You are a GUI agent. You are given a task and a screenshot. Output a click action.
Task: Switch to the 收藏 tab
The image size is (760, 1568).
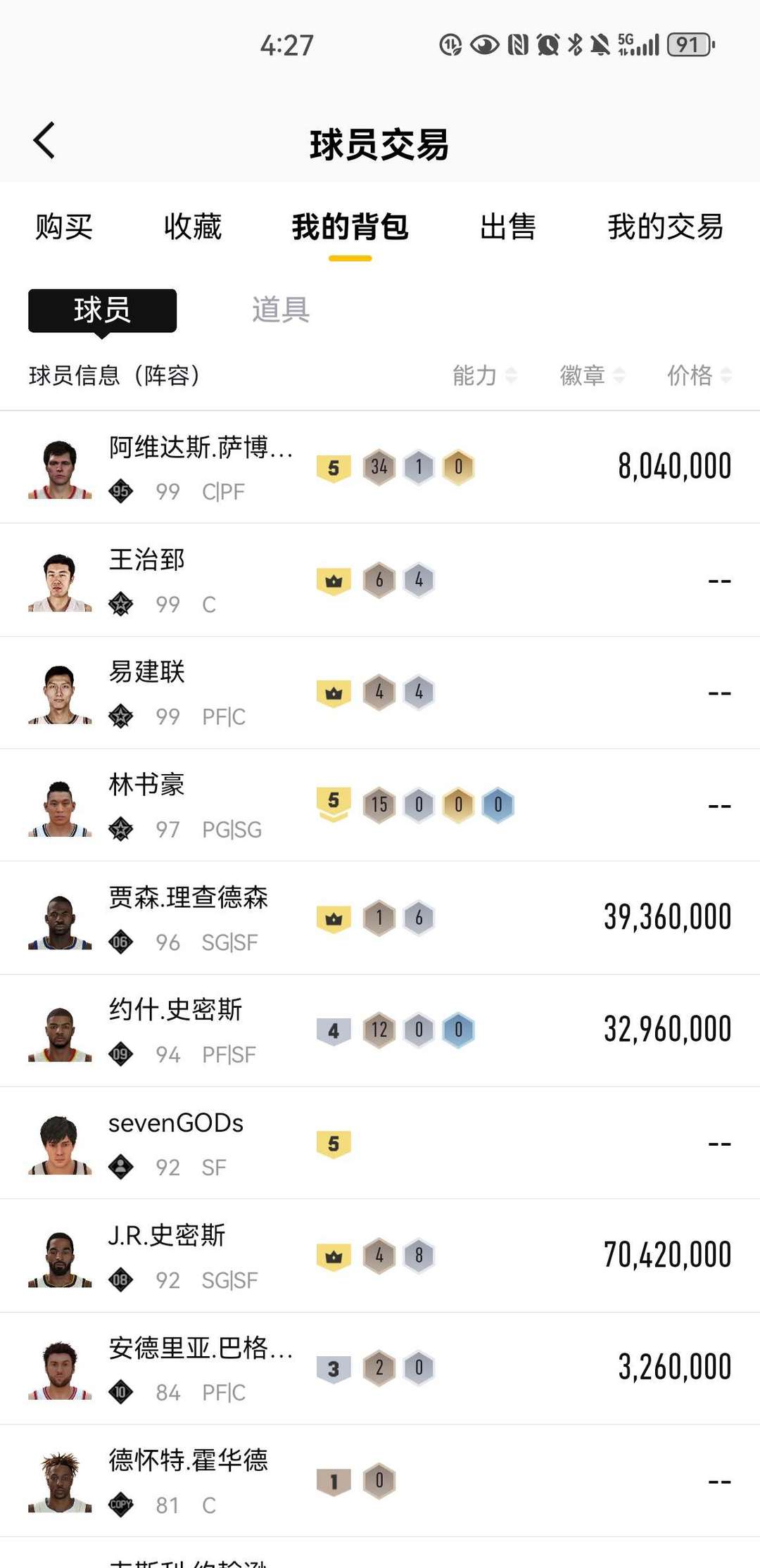[193, 227]
